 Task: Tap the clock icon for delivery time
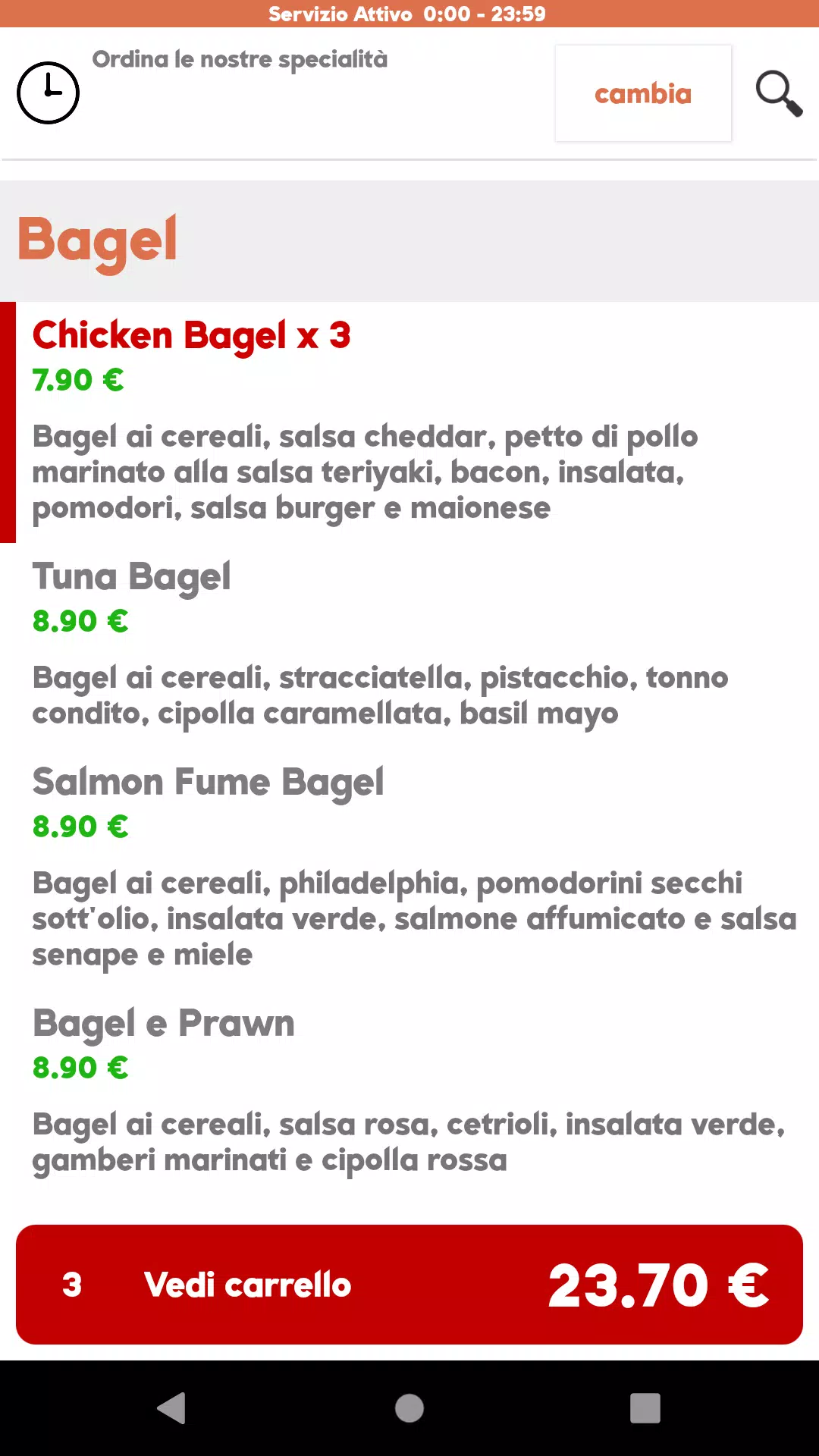pos(48,93)
